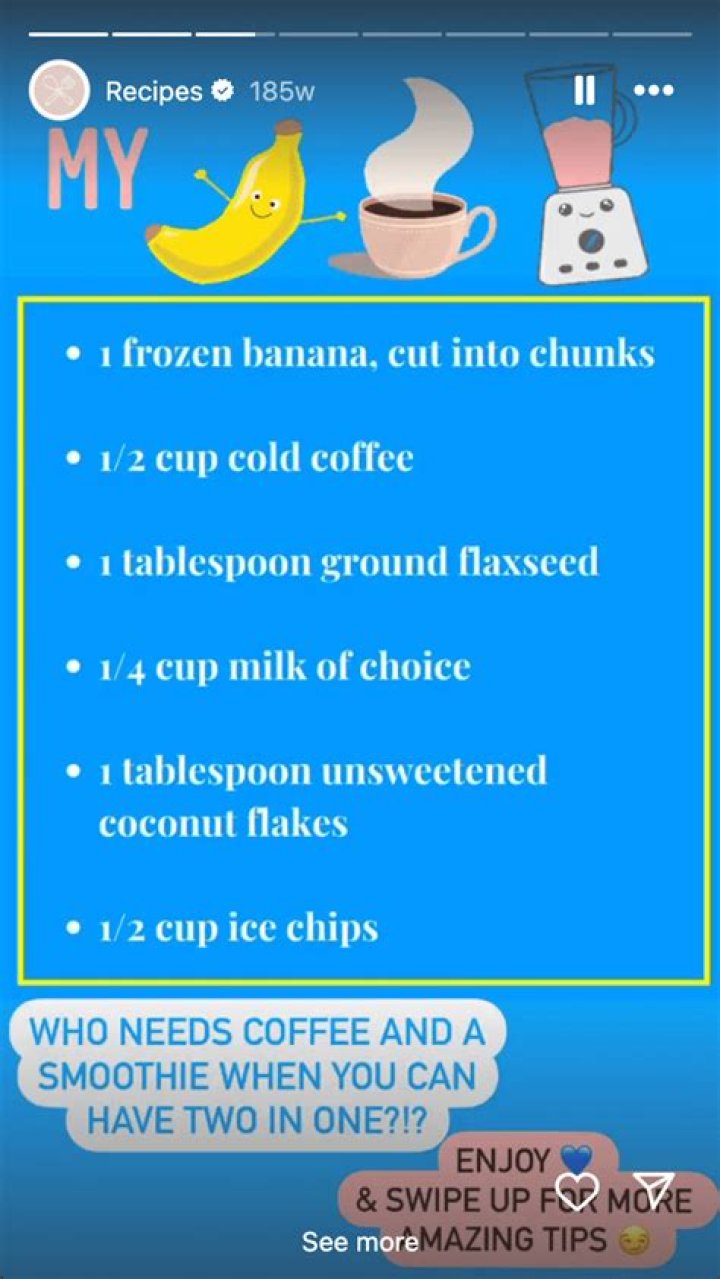Share the story via paper plane icon
This screenshot has width=720, height=1279.
click(x=656, y=1190)
